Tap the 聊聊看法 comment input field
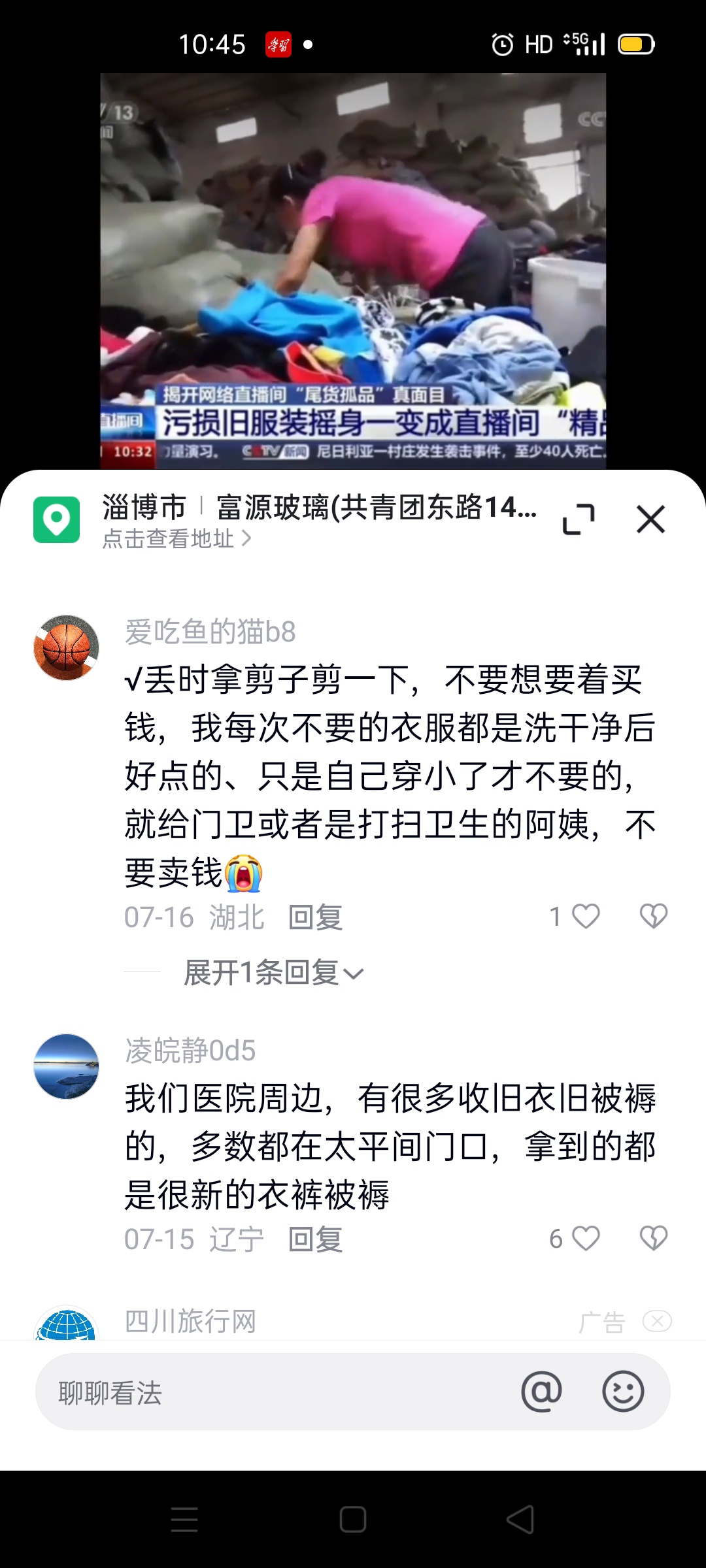The image size is (706, 1568). click(261, 1393)
